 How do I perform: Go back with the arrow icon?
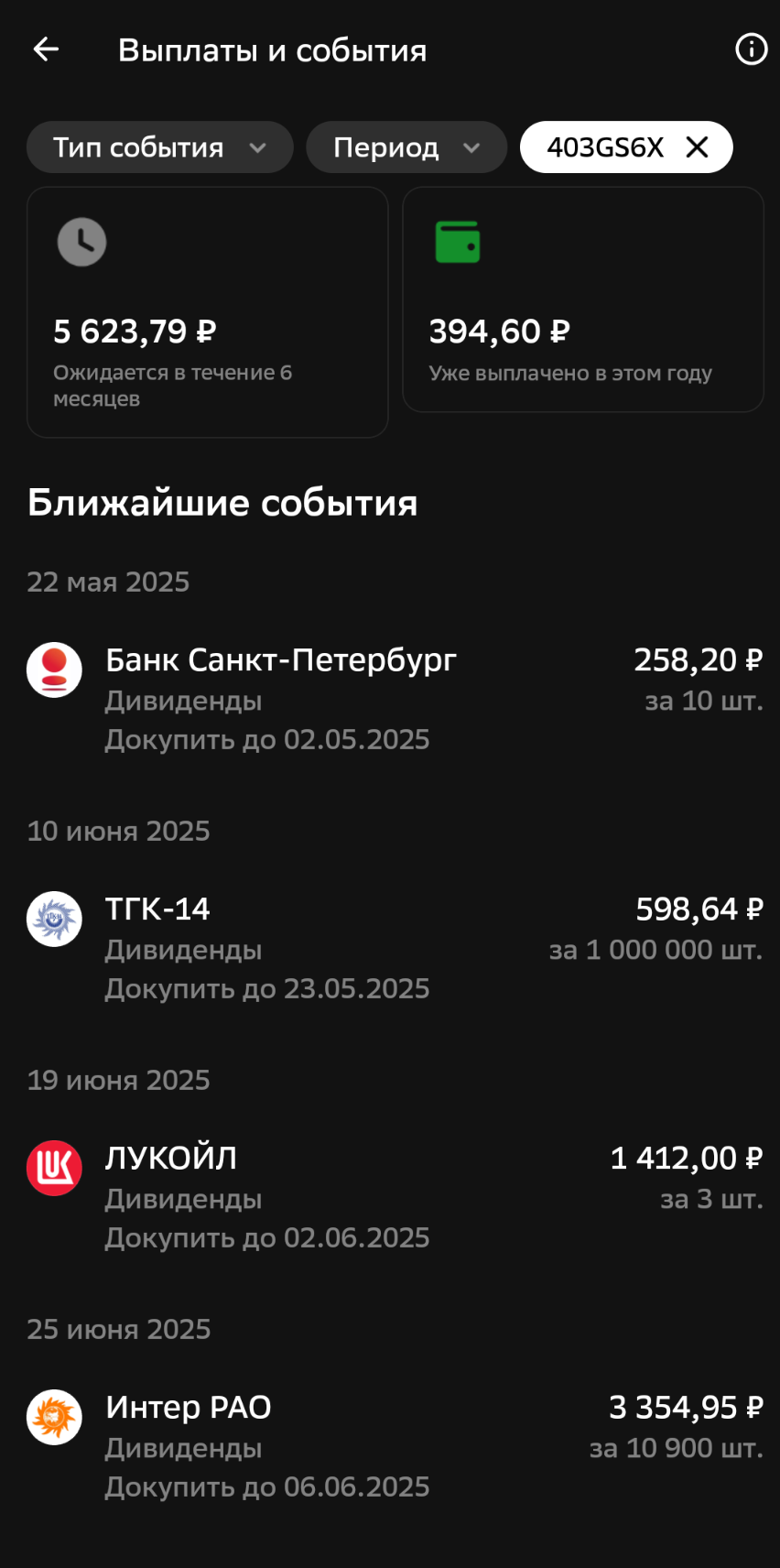(x=46, y=49)
